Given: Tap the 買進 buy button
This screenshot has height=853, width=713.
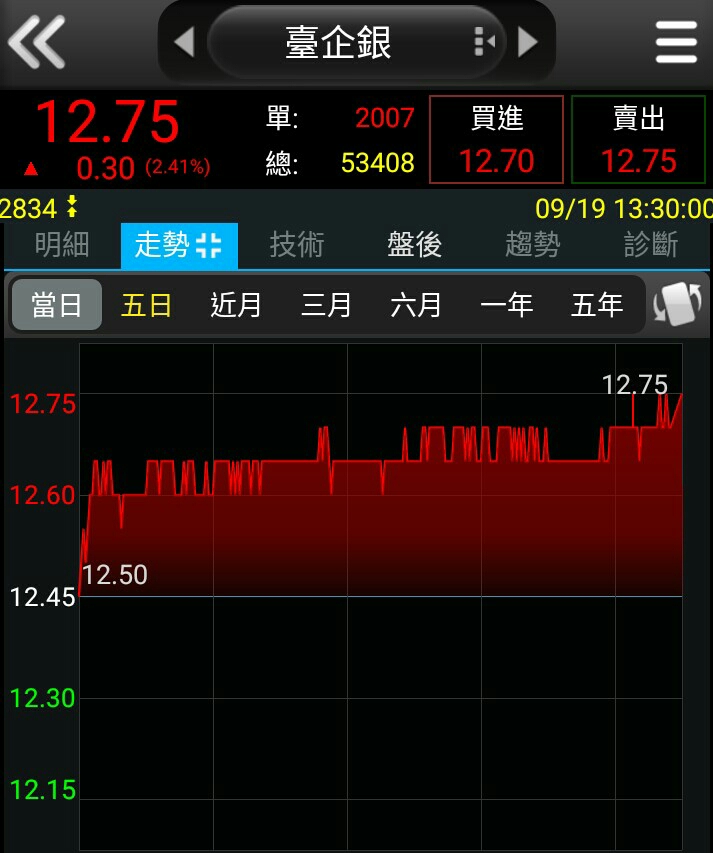Looking at the screenshot, I should [496, 140].
